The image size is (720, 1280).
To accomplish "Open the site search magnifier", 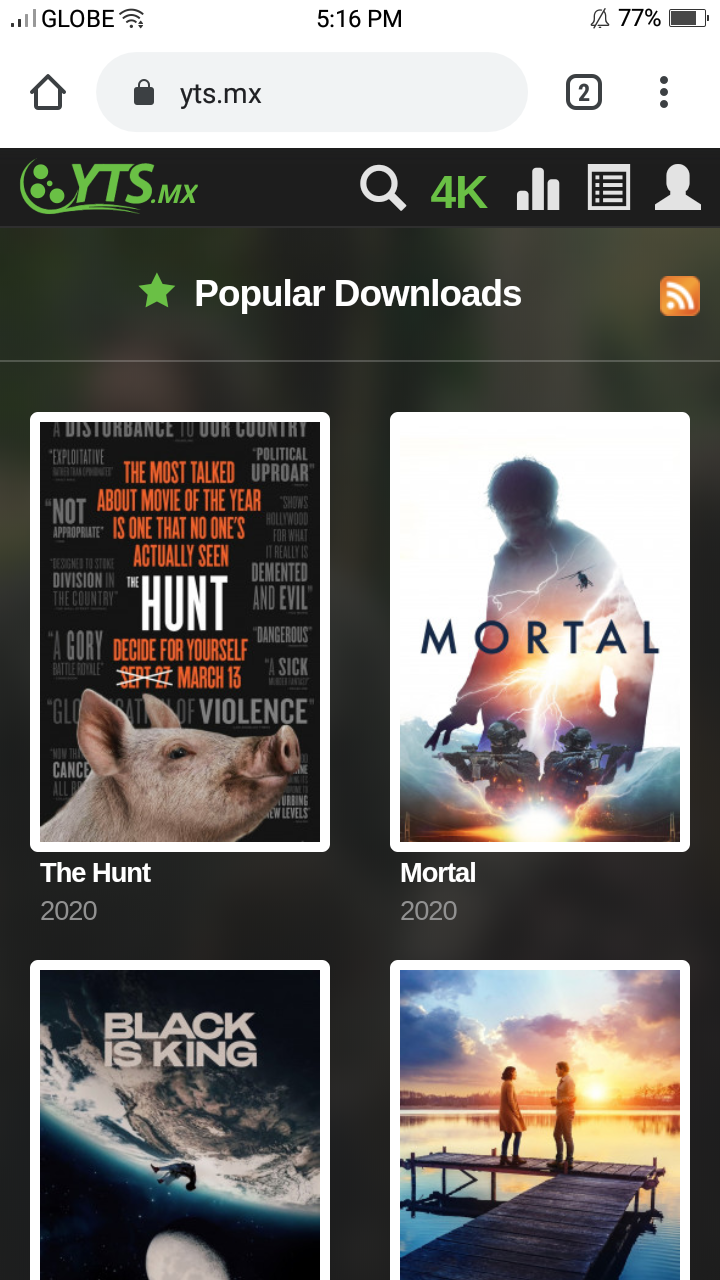I will coord(382,188).
